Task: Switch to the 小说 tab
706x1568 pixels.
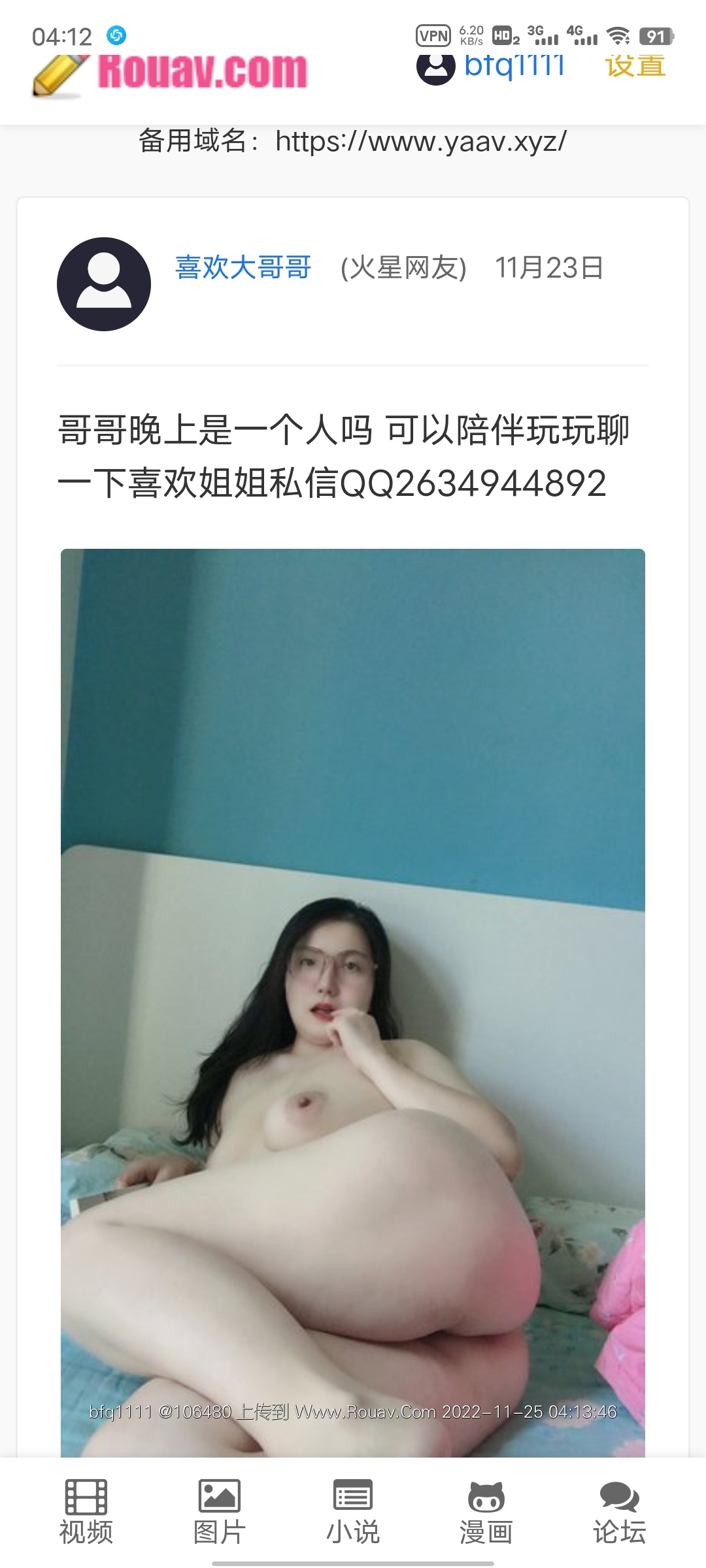Action: pyautogui.click(x=353, y=1512)
